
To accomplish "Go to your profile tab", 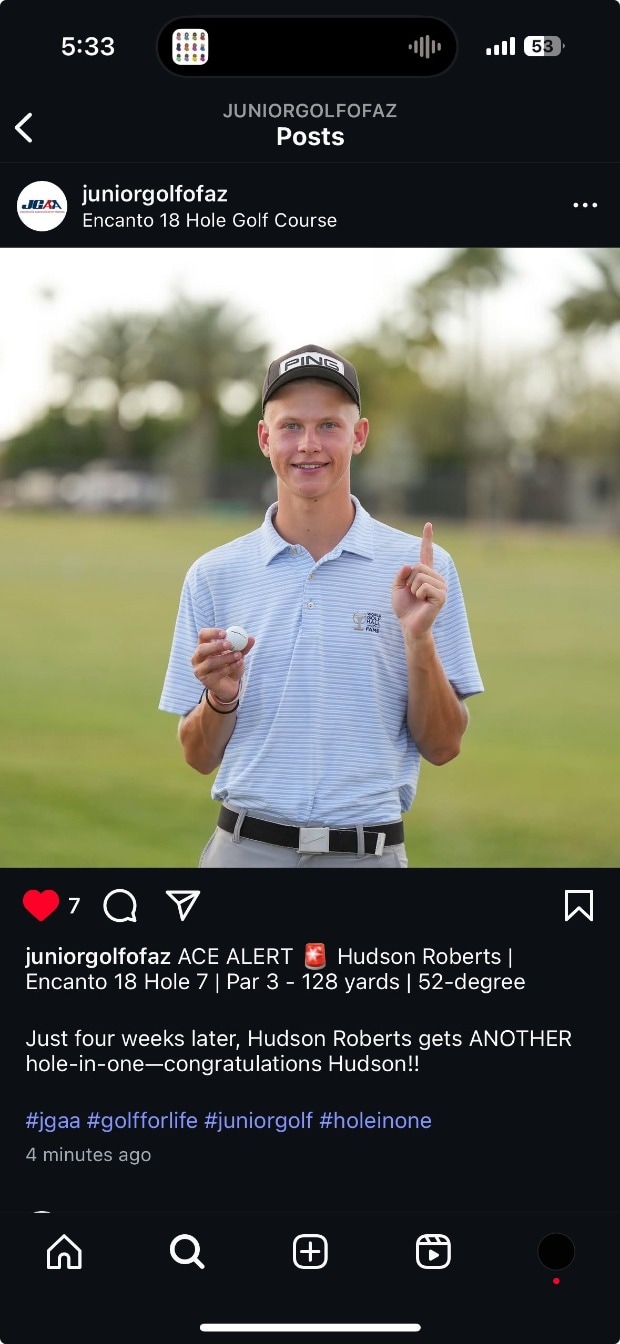I will click(556, 1251).
